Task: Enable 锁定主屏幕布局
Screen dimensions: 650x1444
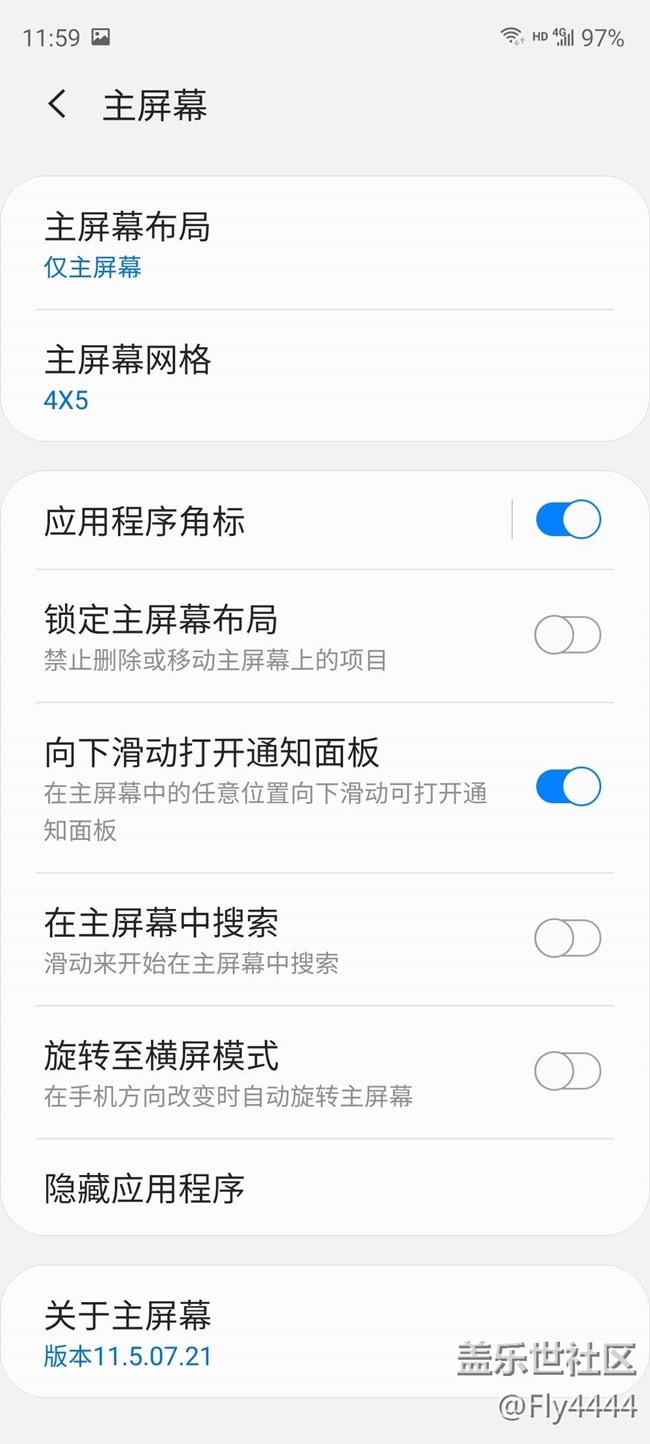Action: point(568,635)
